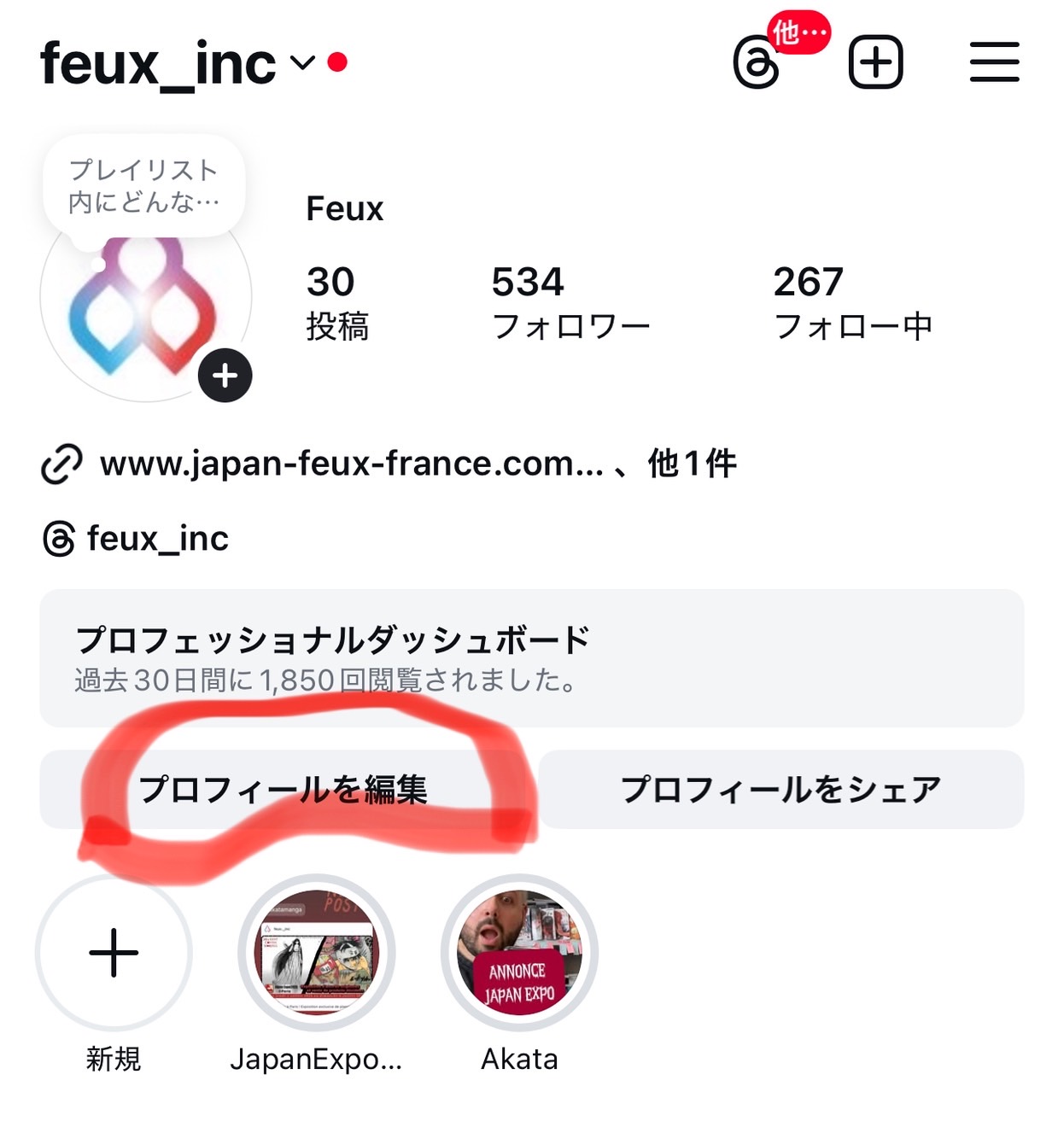The image size is (1064, 1121).
Task: Tap the create new post plus icon
Action: [875, 62]
